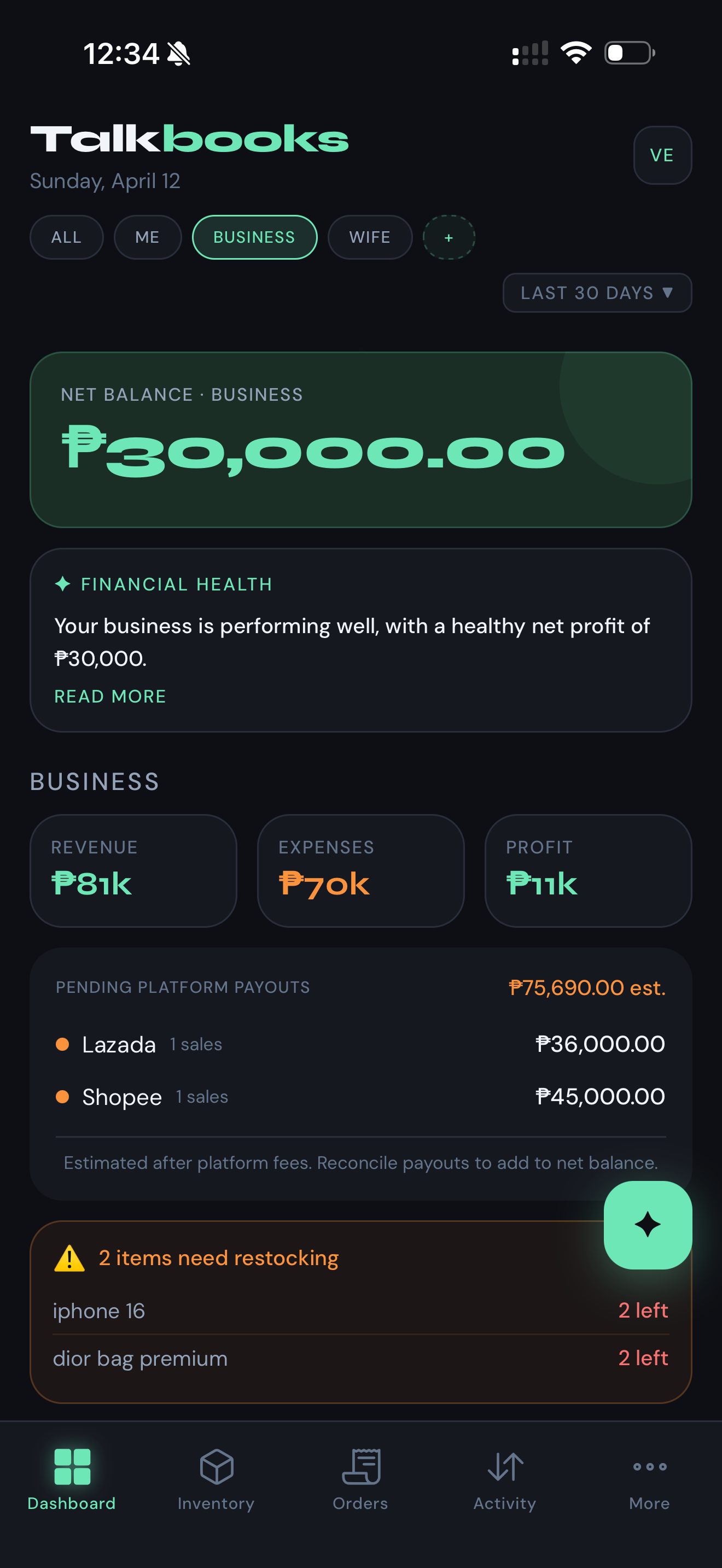
Task: Switch to the ME chip
Action: click(147, 237)
